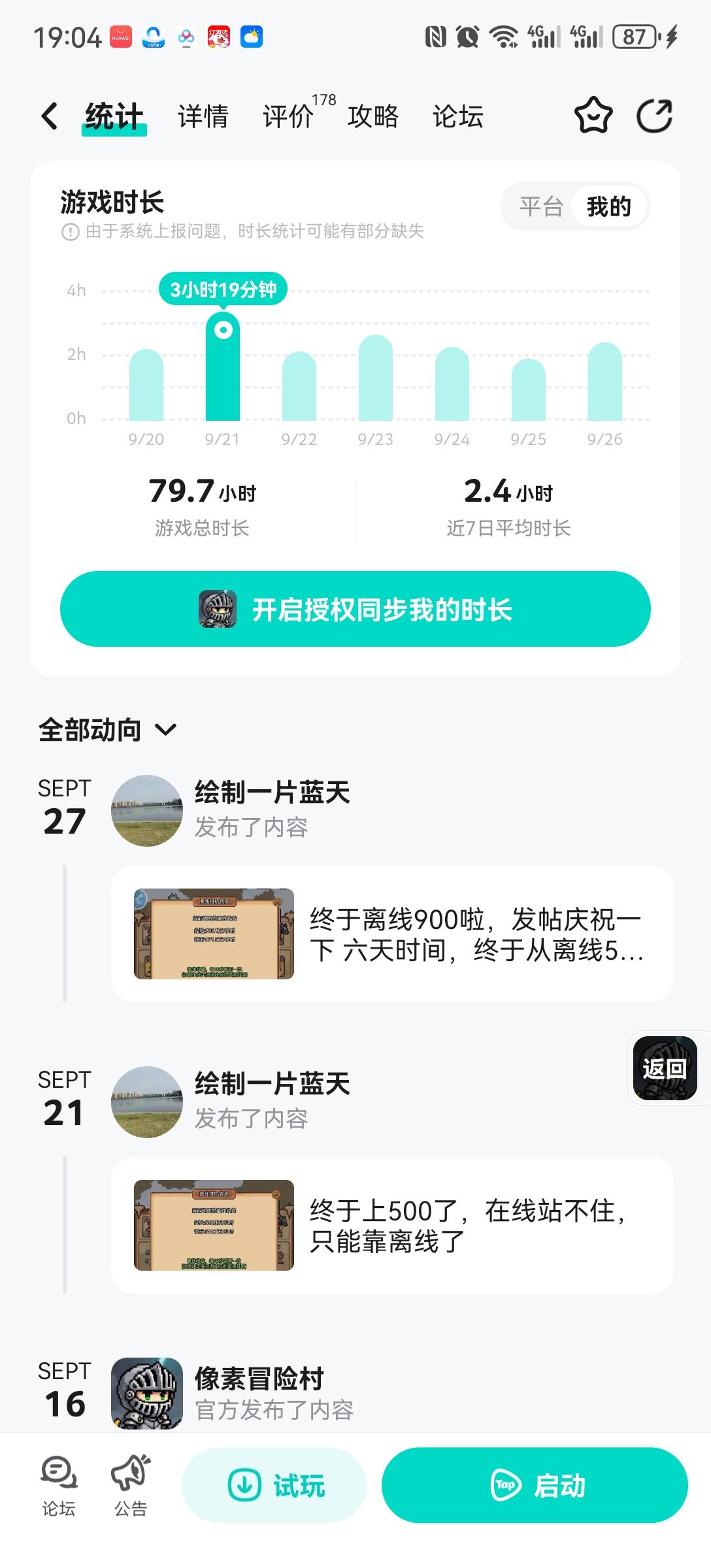
Task: Launch the game with 启动
Action: click(535, 1486)
